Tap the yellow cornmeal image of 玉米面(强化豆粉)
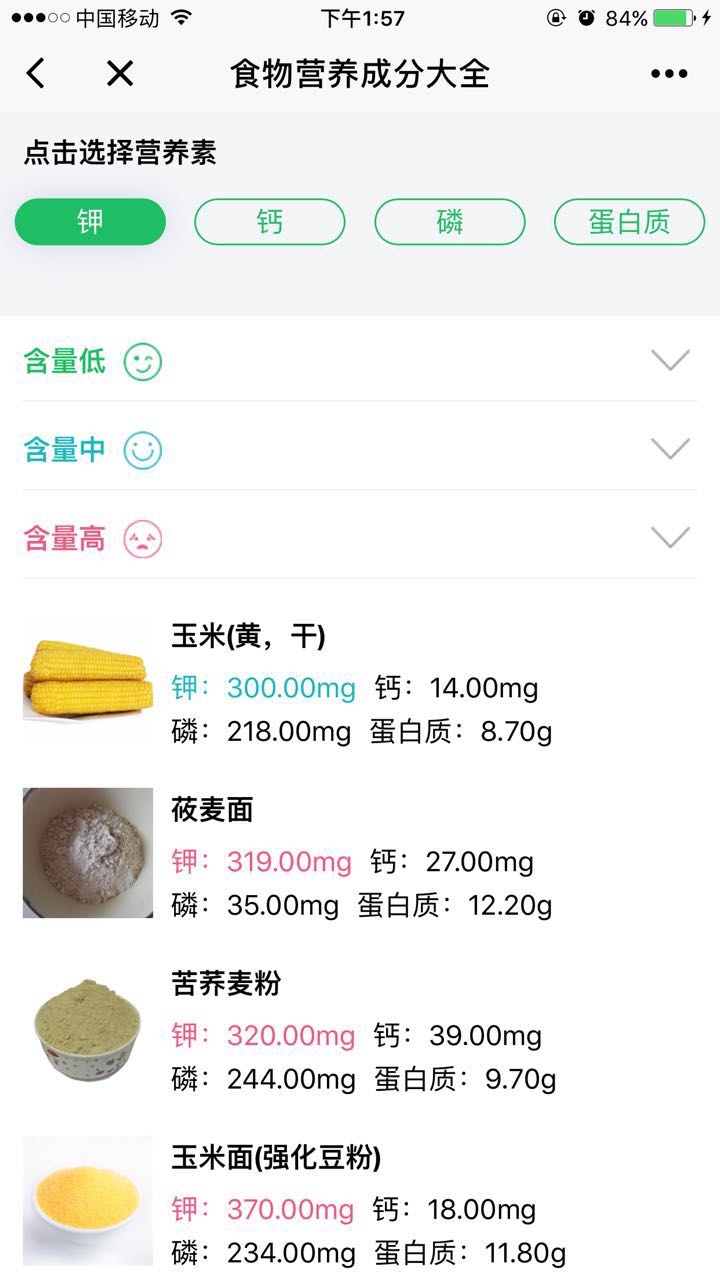This screenshot has width=720, height=1280. (87, 1199)
